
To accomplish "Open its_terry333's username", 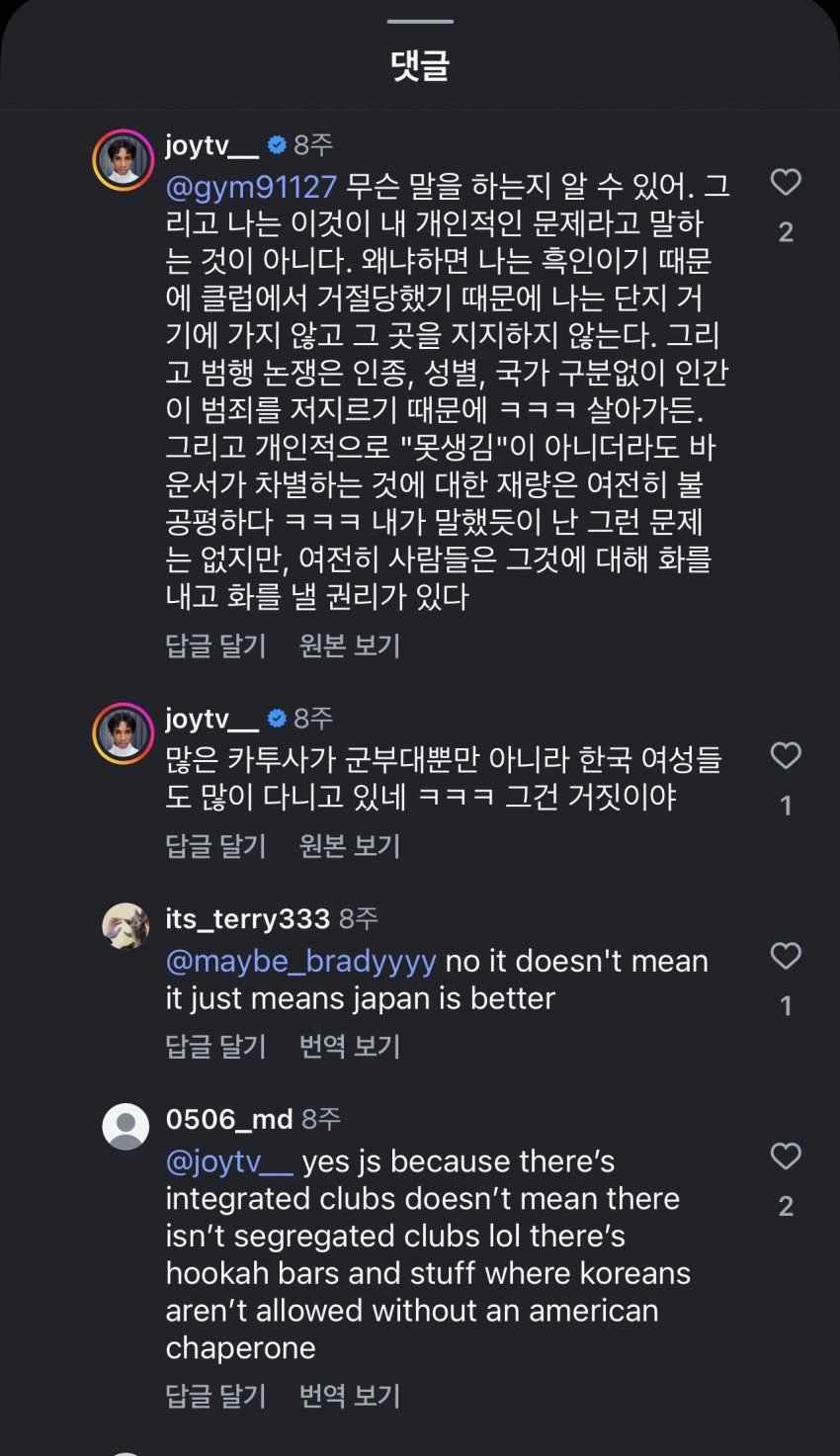I will tap(247, 919).
